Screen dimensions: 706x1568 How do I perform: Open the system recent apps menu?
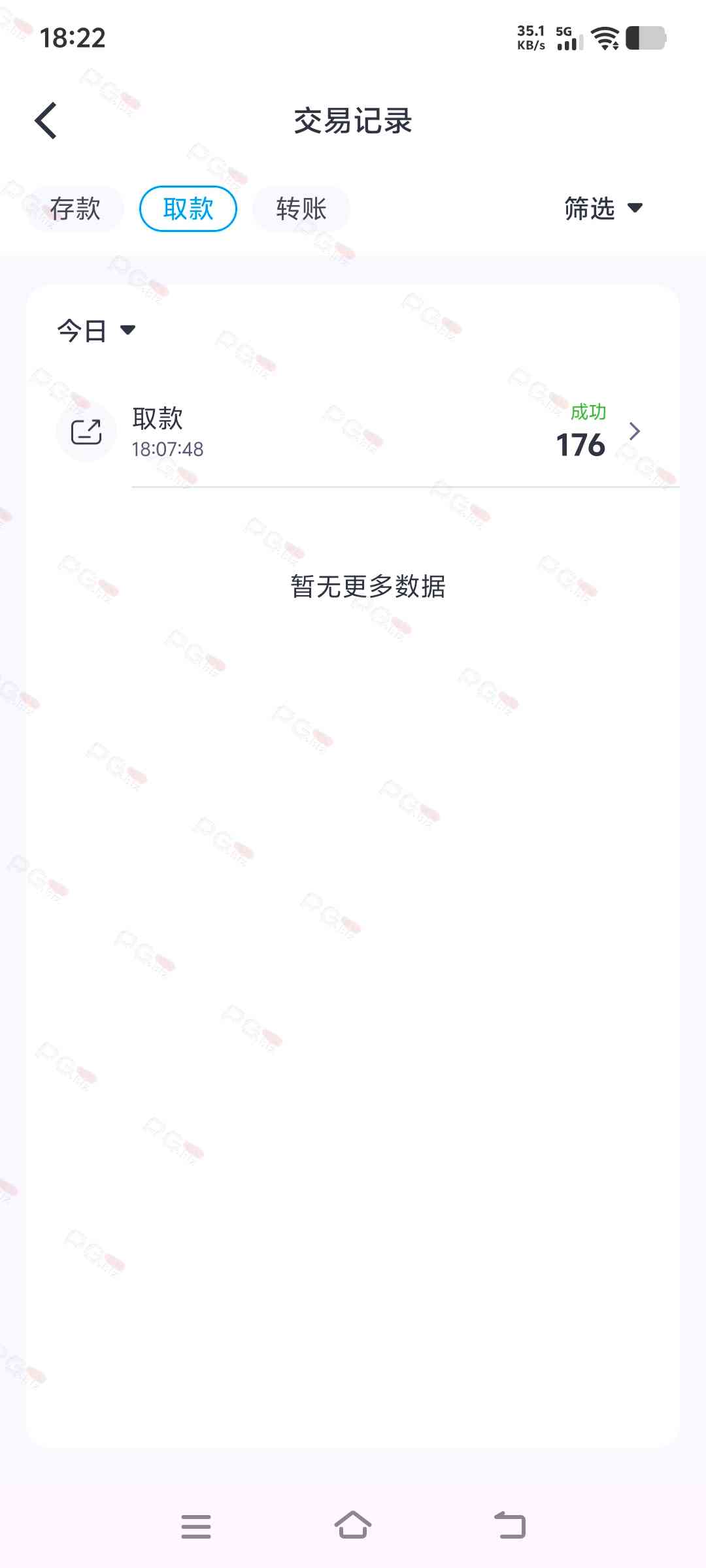[x=196, y=1526]
